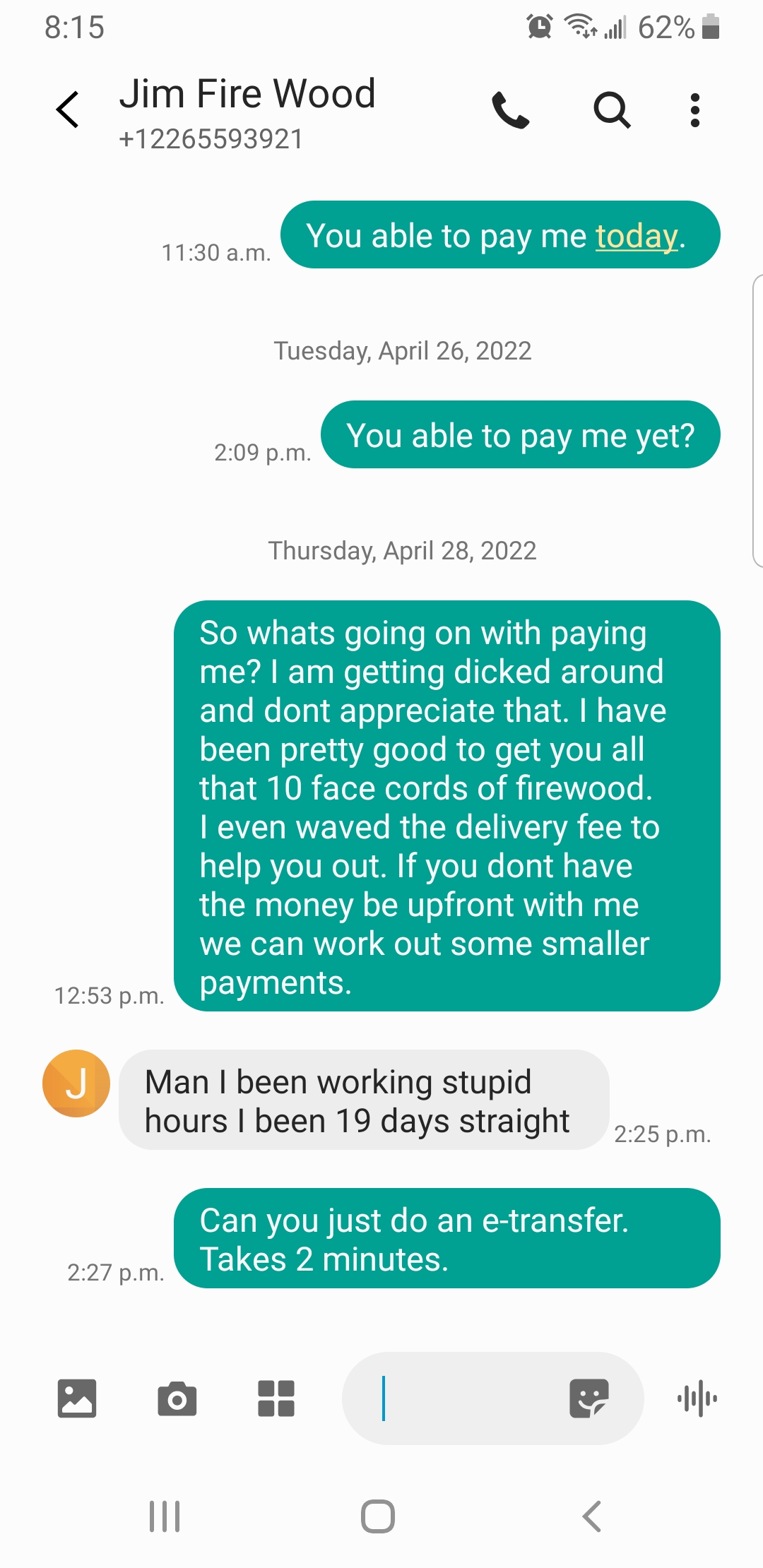Attach an image from gallery

(x=77, y=1398)
